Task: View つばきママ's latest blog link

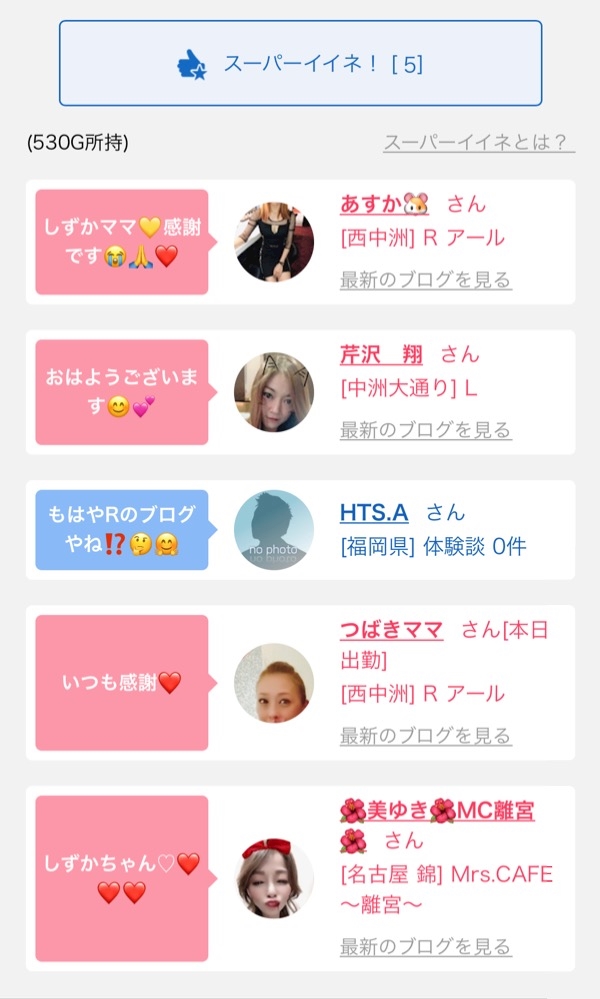Action: (x=425, y=736)
